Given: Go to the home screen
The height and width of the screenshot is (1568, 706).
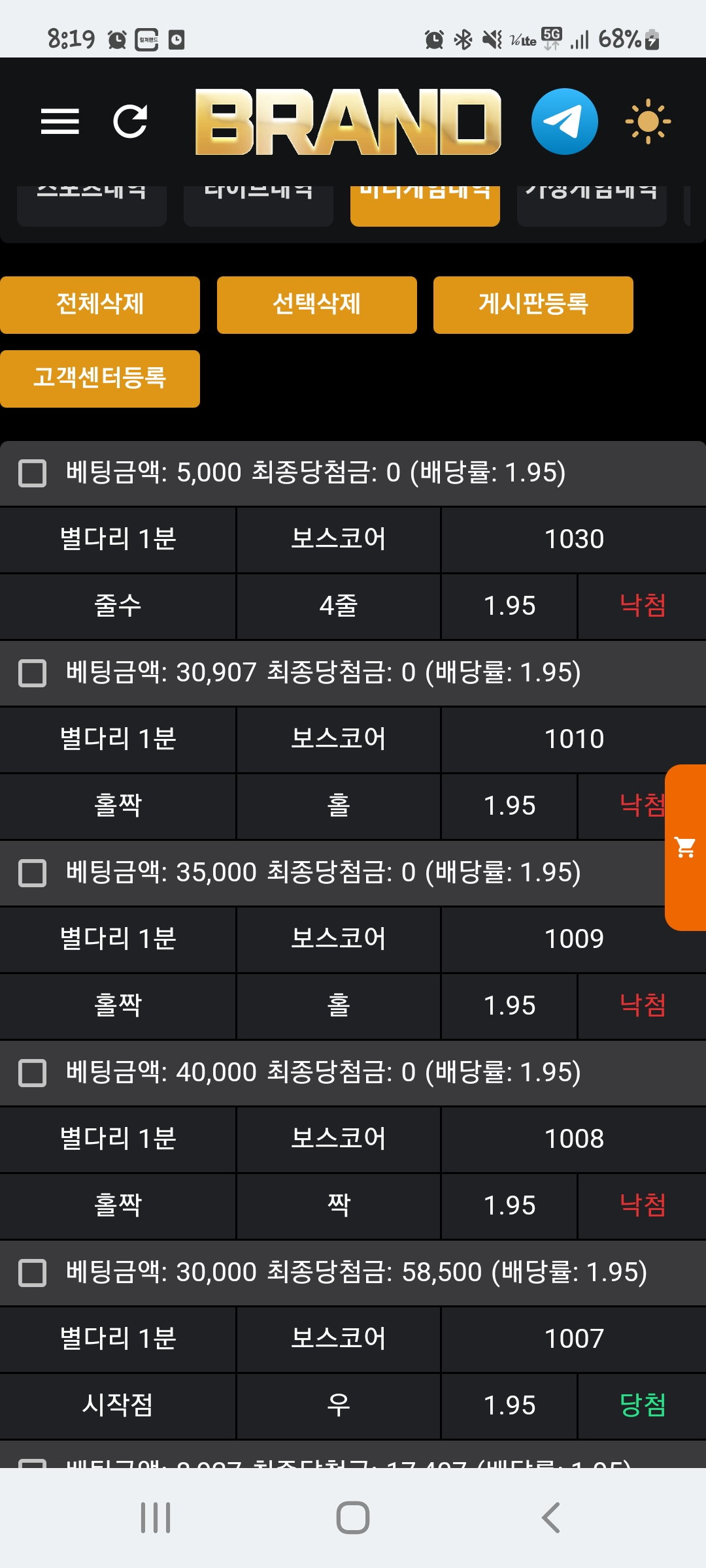Looking at the screenshot, I should tap(352, 1517).
